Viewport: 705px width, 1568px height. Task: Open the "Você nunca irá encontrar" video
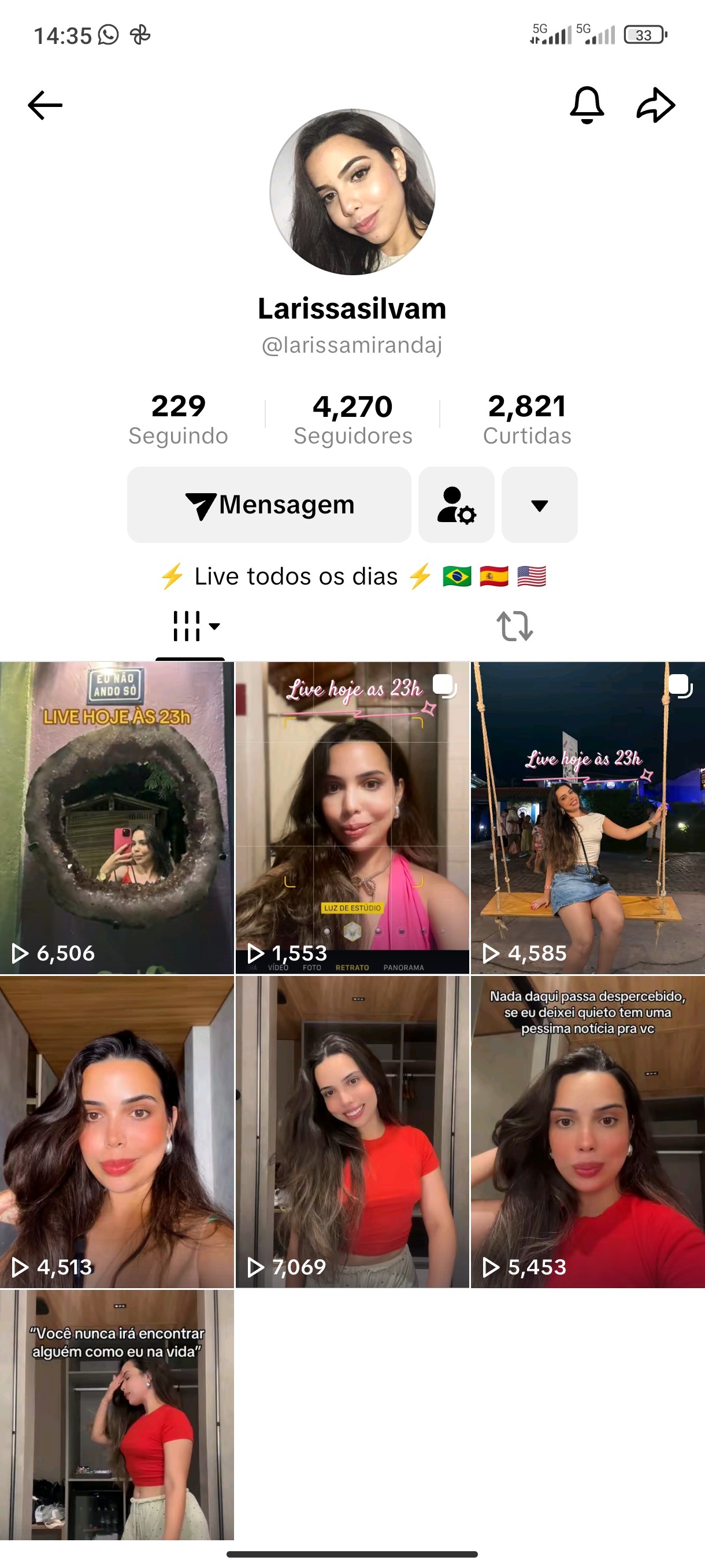[117, 1414]
